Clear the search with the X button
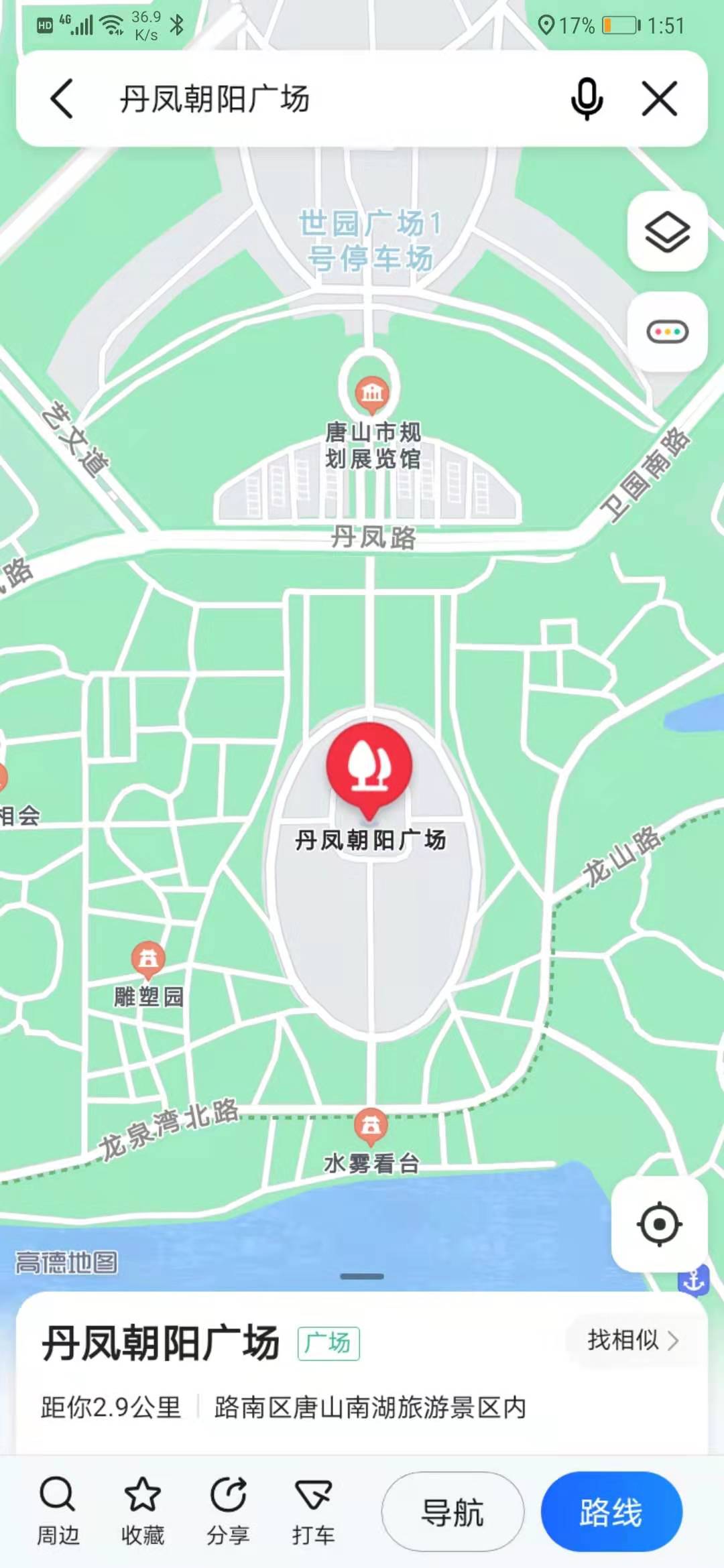 [660, 99]
